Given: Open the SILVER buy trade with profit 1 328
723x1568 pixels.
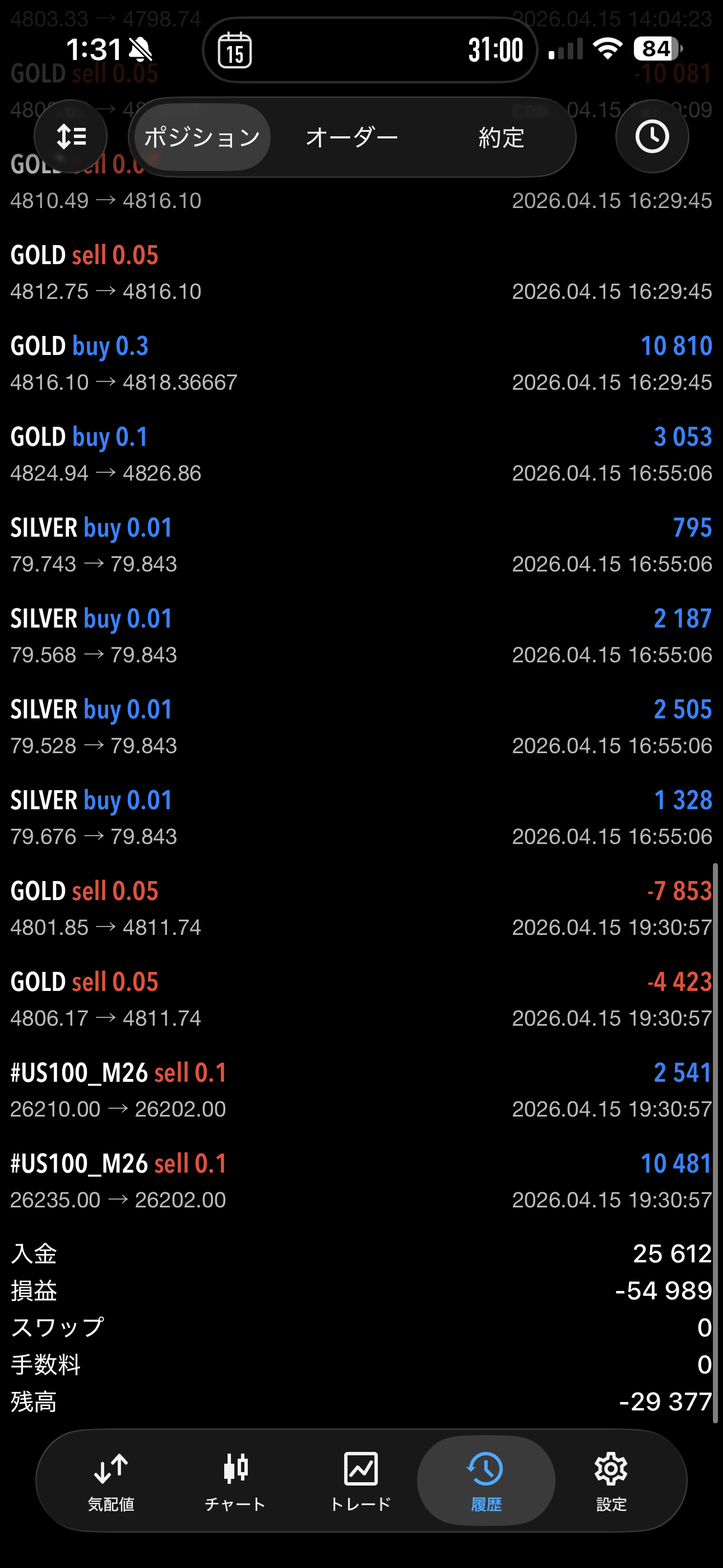Looking at the screenshot, I should (361, 818).
